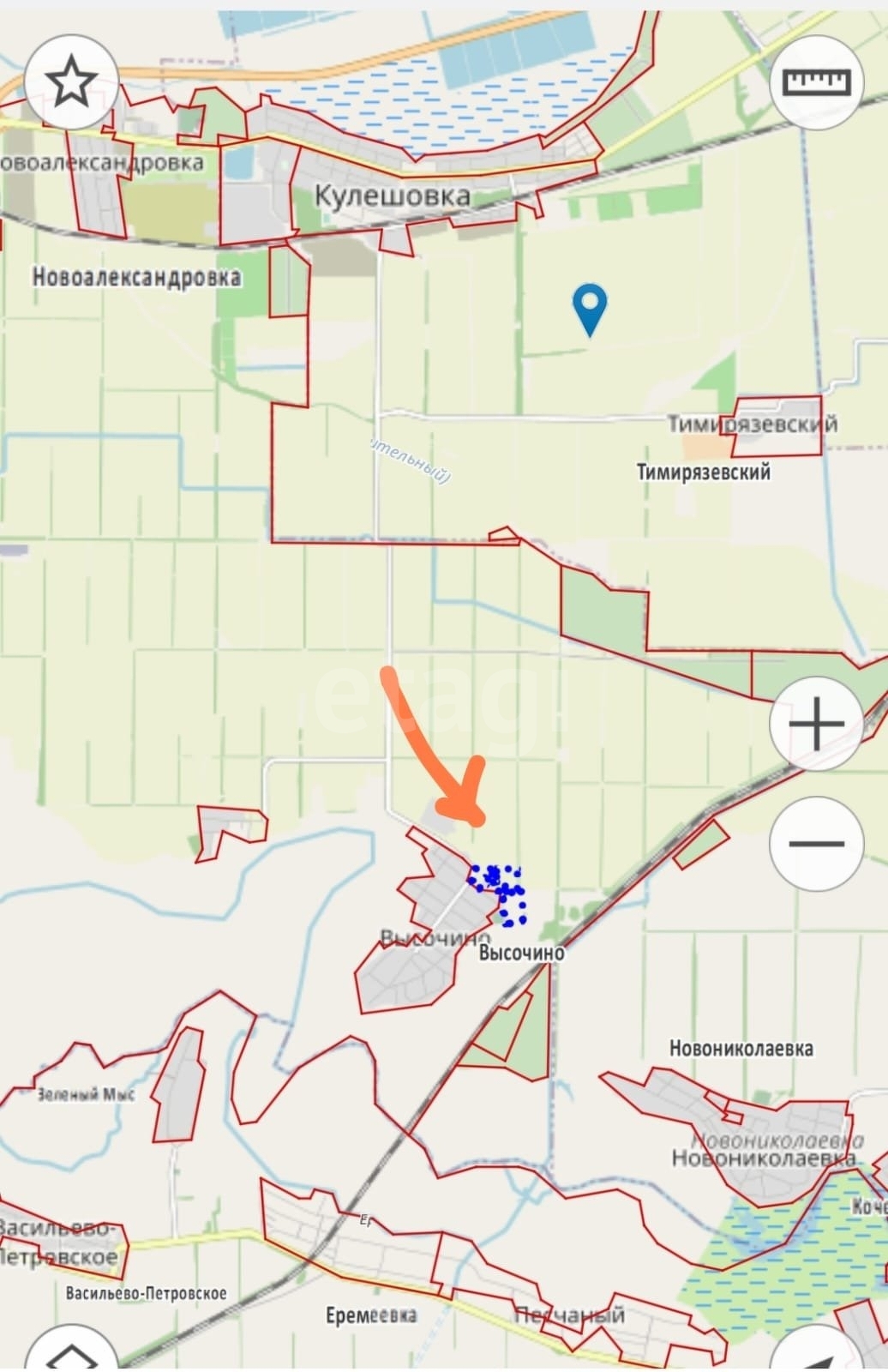
Task: Select the blue location pin marker
Action: (x=590, y=308)
